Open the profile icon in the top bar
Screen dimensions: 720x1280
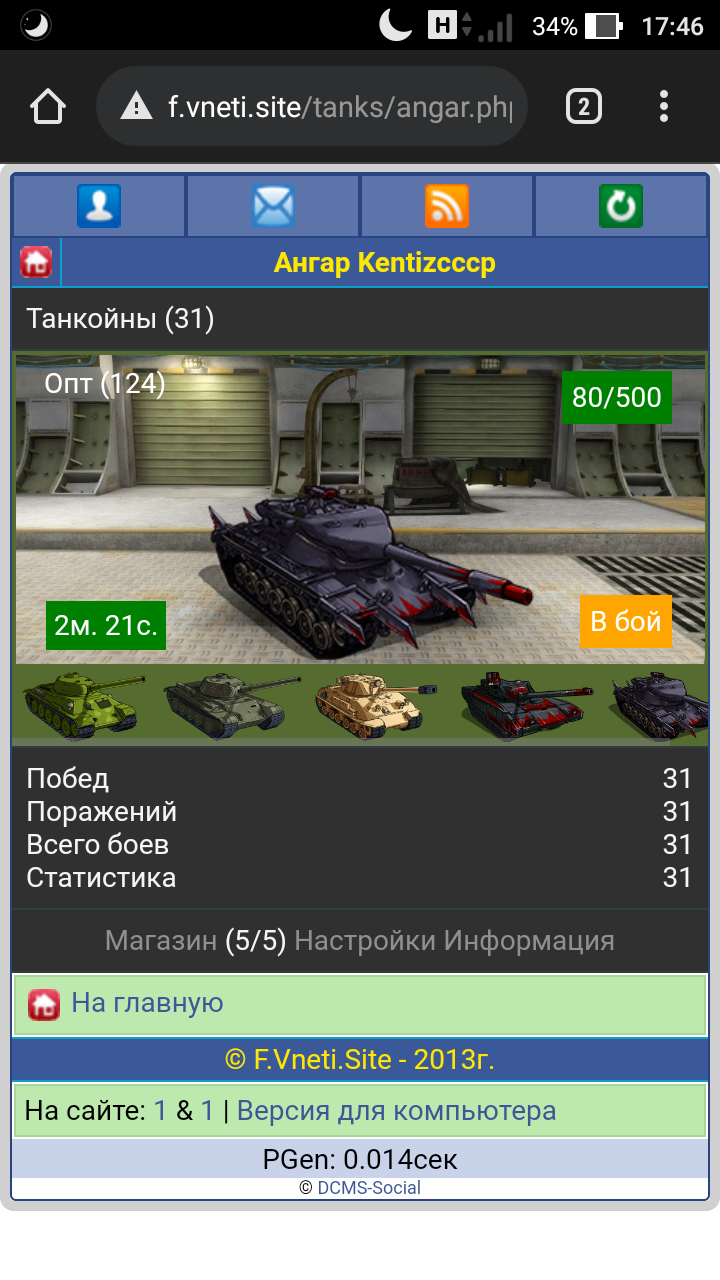click(98, 206)
